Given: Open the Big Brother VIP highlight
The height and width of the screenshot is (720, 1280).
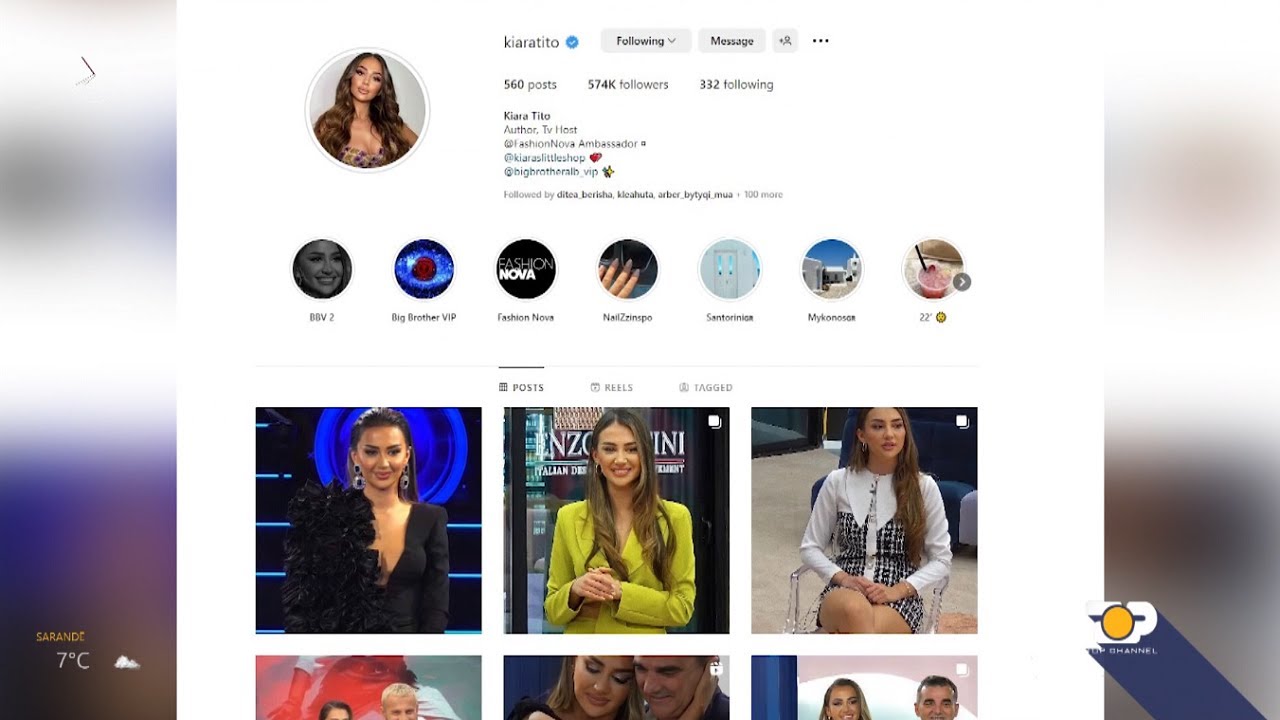Looking at the screenshot, I should [x=424, y=269].
